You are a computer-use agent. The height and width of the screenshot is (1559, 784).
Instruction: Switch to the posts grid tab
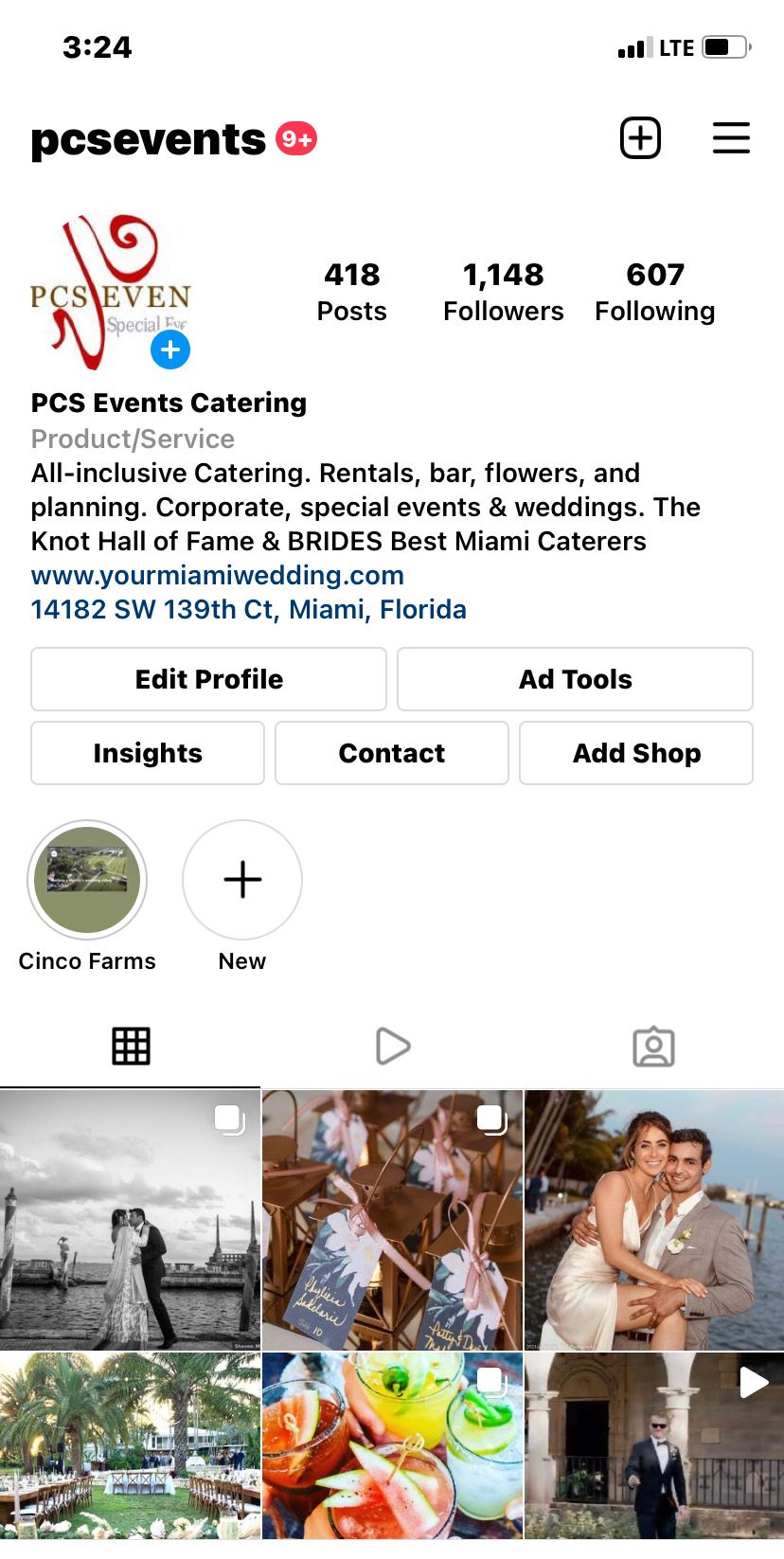(131, 1047)
